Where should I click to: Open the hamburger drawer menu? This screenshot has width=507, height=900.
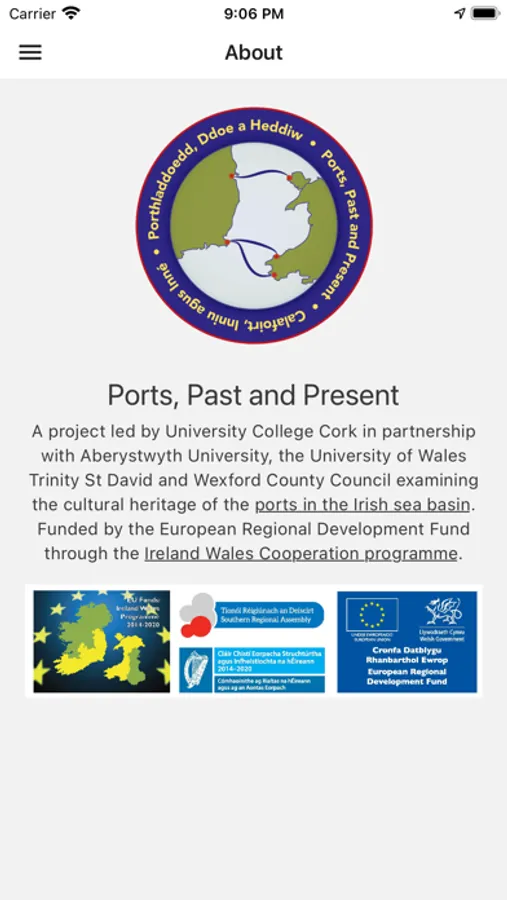coord(30,52)
